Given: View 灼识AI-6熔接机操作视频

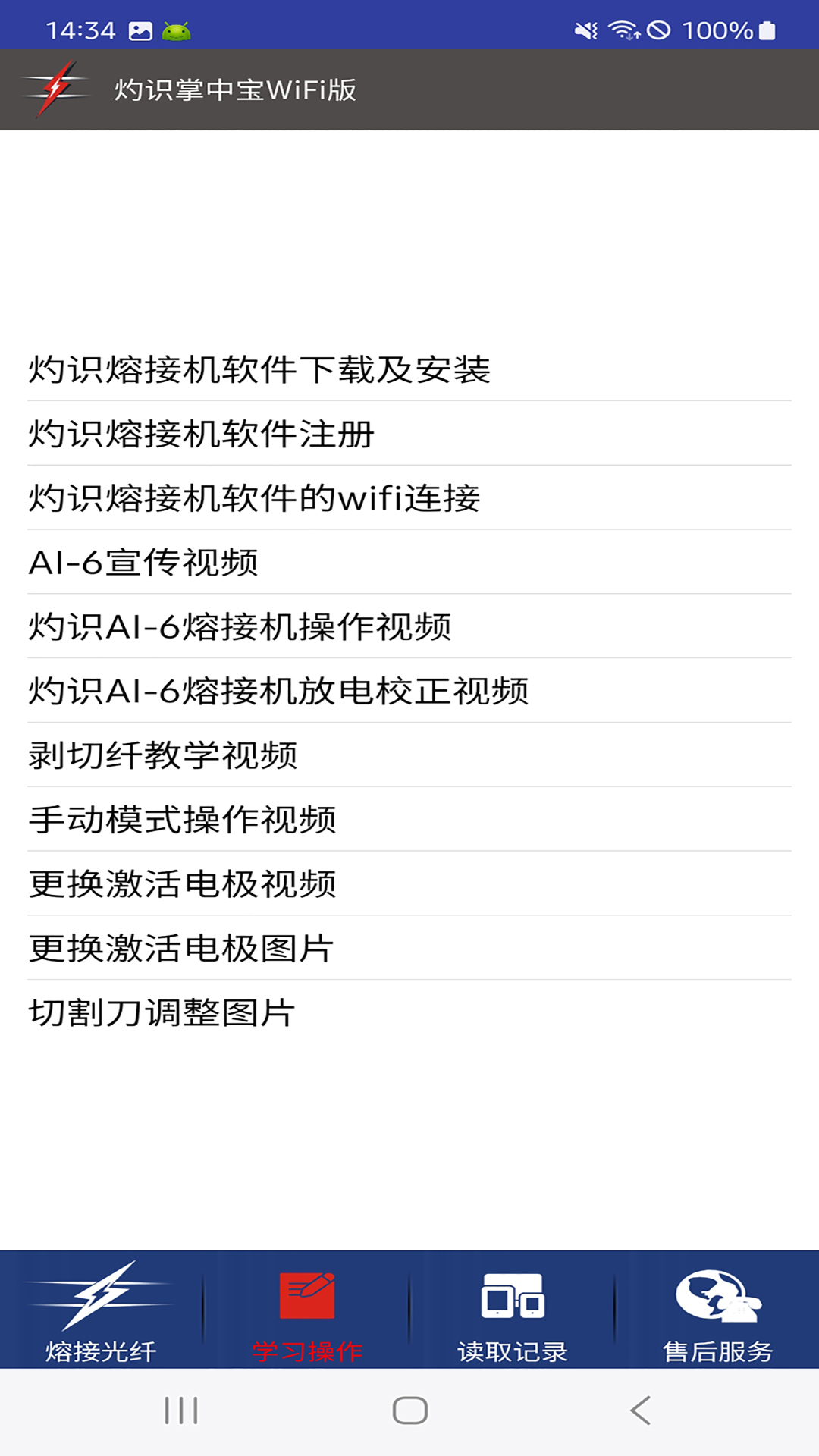Looking at the screenshot, I should click(240, 627).
